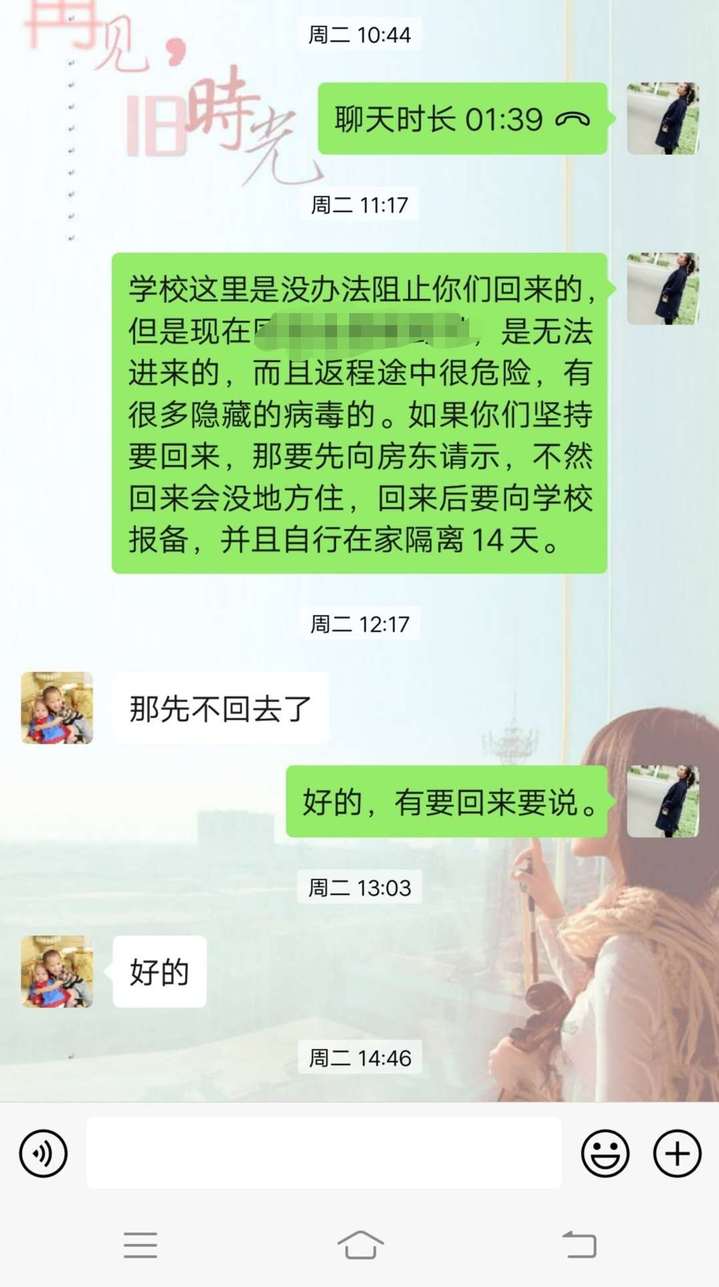Switch to voice message input
The image size is (719, 1287).
pyautogui.click(x=43, y=1153)
